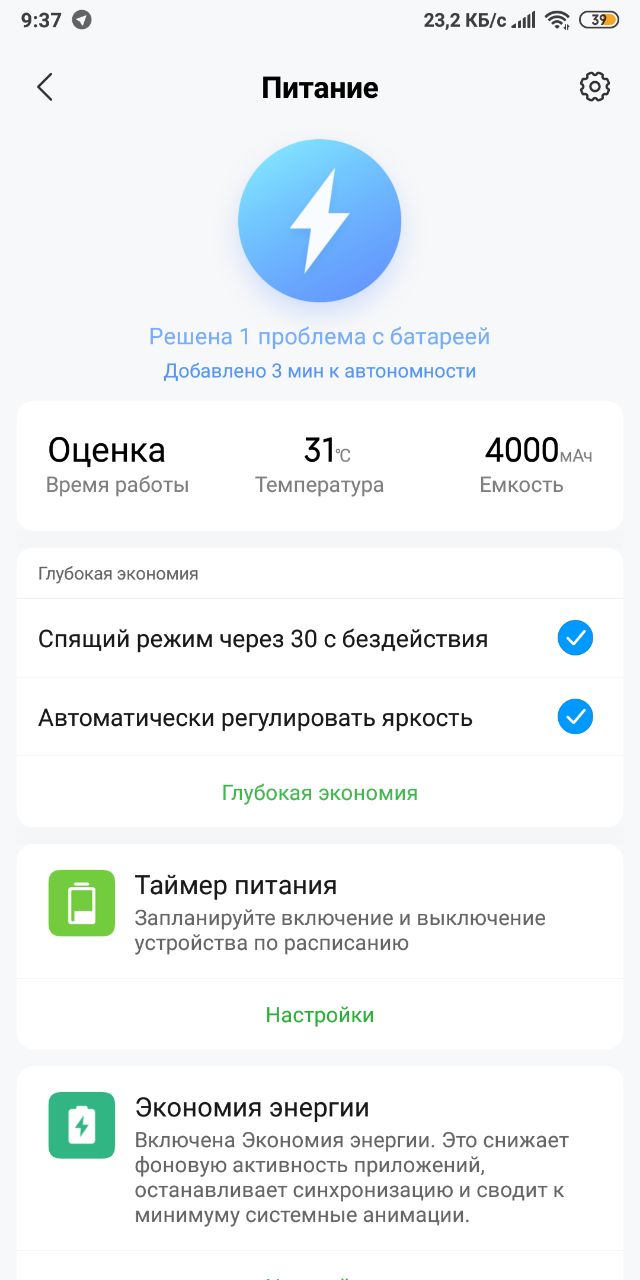Tap the green Глубокая экономия button
This screenshot has width=640, height=1280.
[x=320, y=793]
